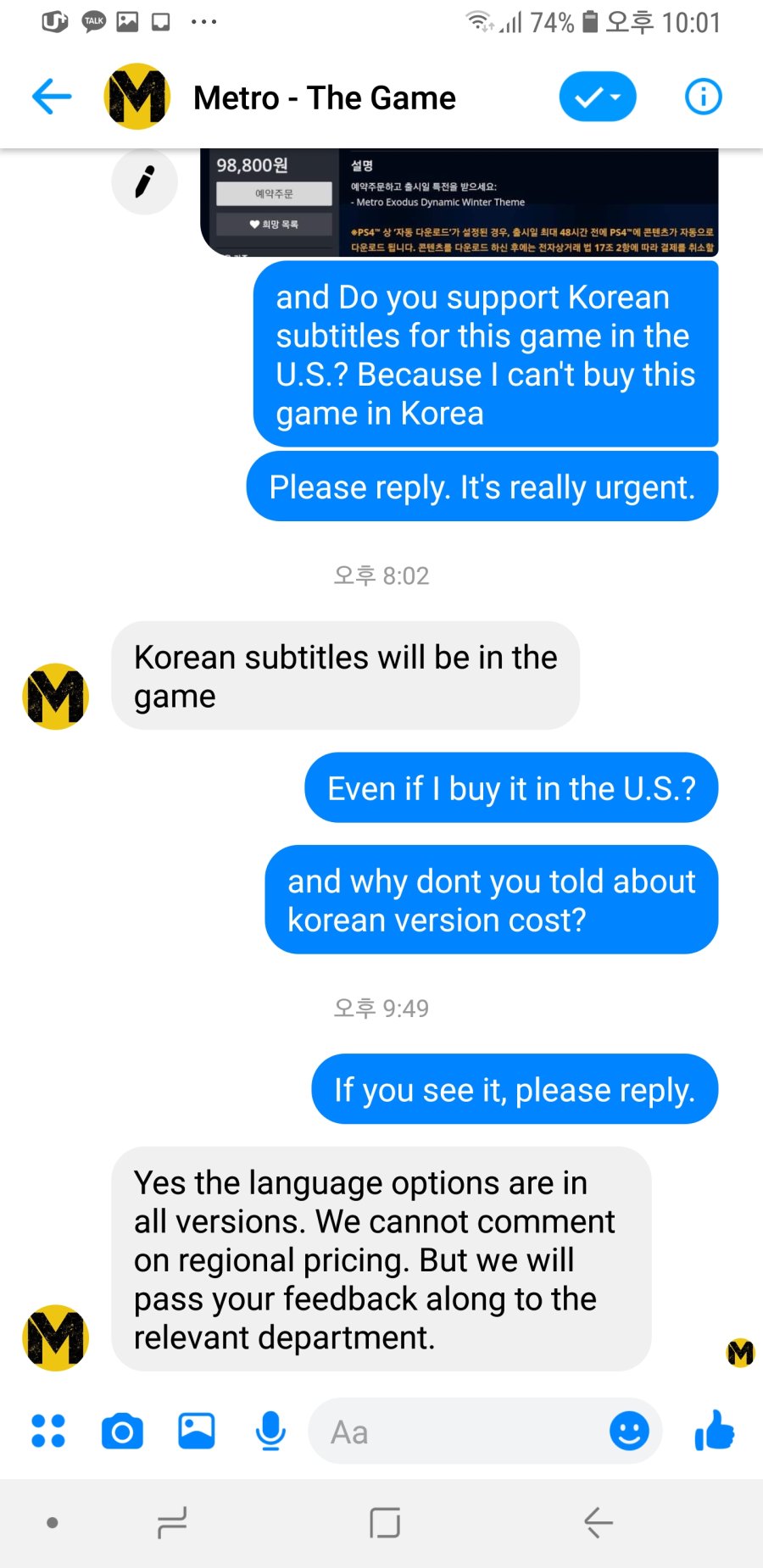
Task: Open the blue checkmark dropdown arrow
Action: [612, 96]
